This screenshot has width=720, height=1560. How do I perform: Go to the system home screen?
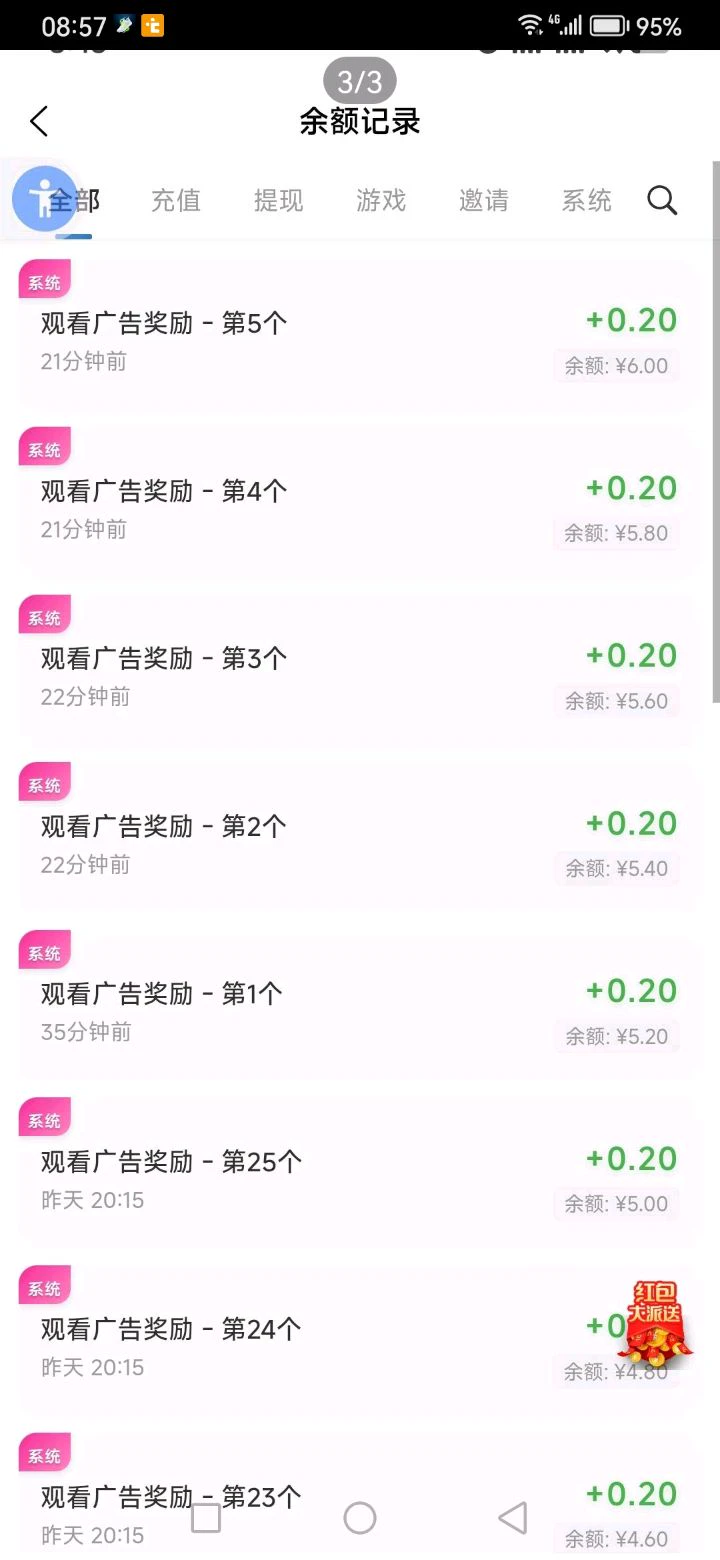coord(360,1518)
